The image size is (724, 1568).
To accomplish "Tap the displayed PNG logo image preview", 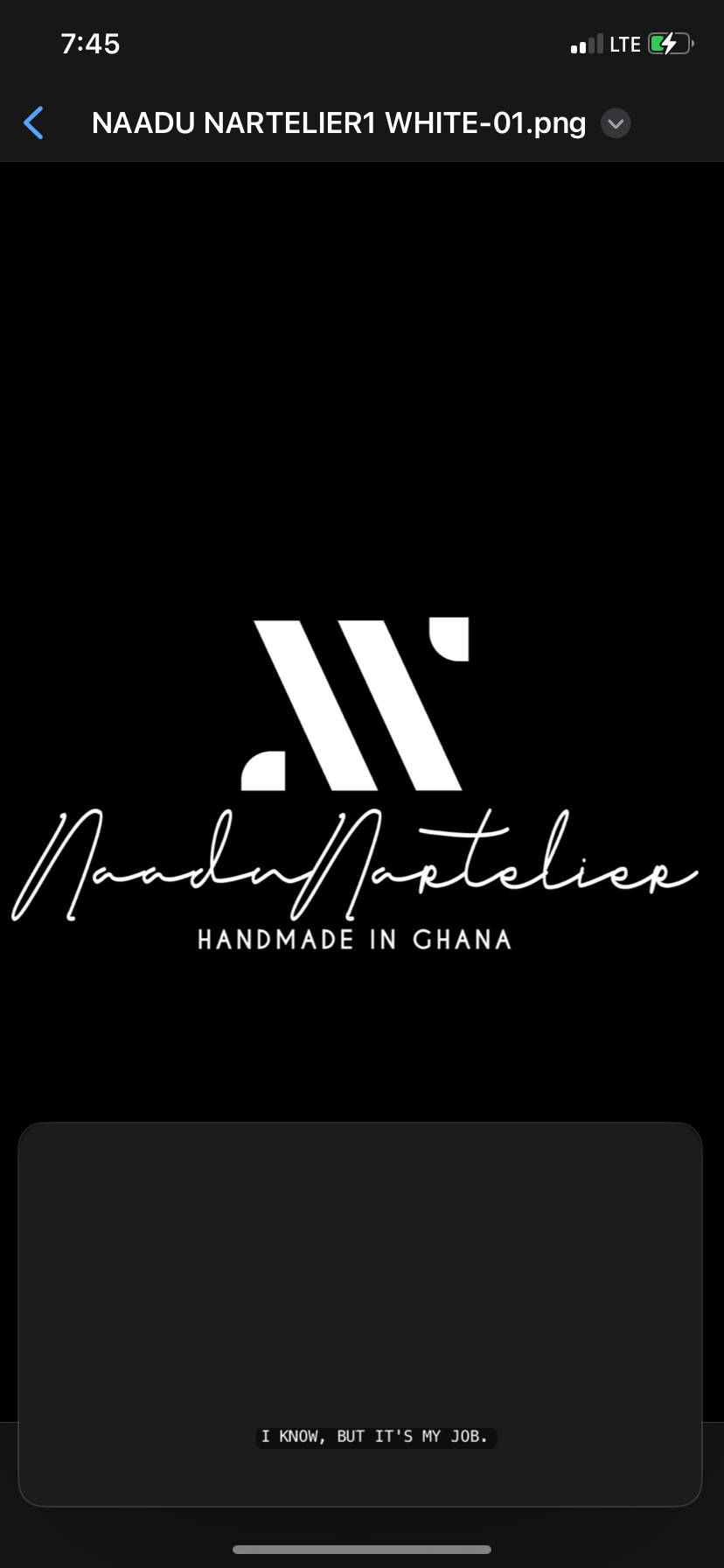I will coord(362,787).
